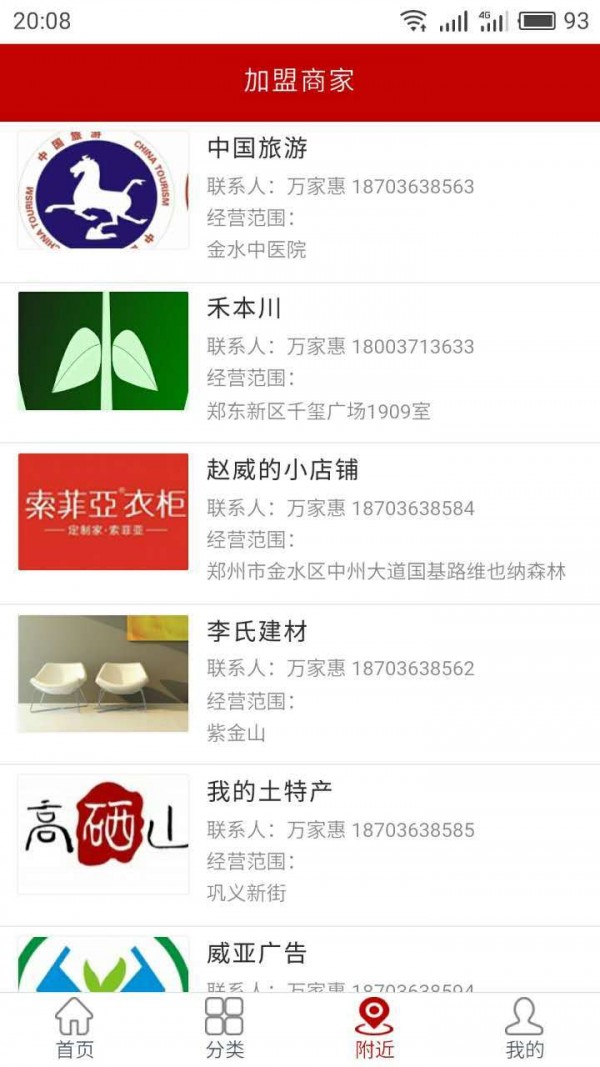Switch to the 首页 tab
The height and width of the screenshot is (1067, 600).
75,1029
